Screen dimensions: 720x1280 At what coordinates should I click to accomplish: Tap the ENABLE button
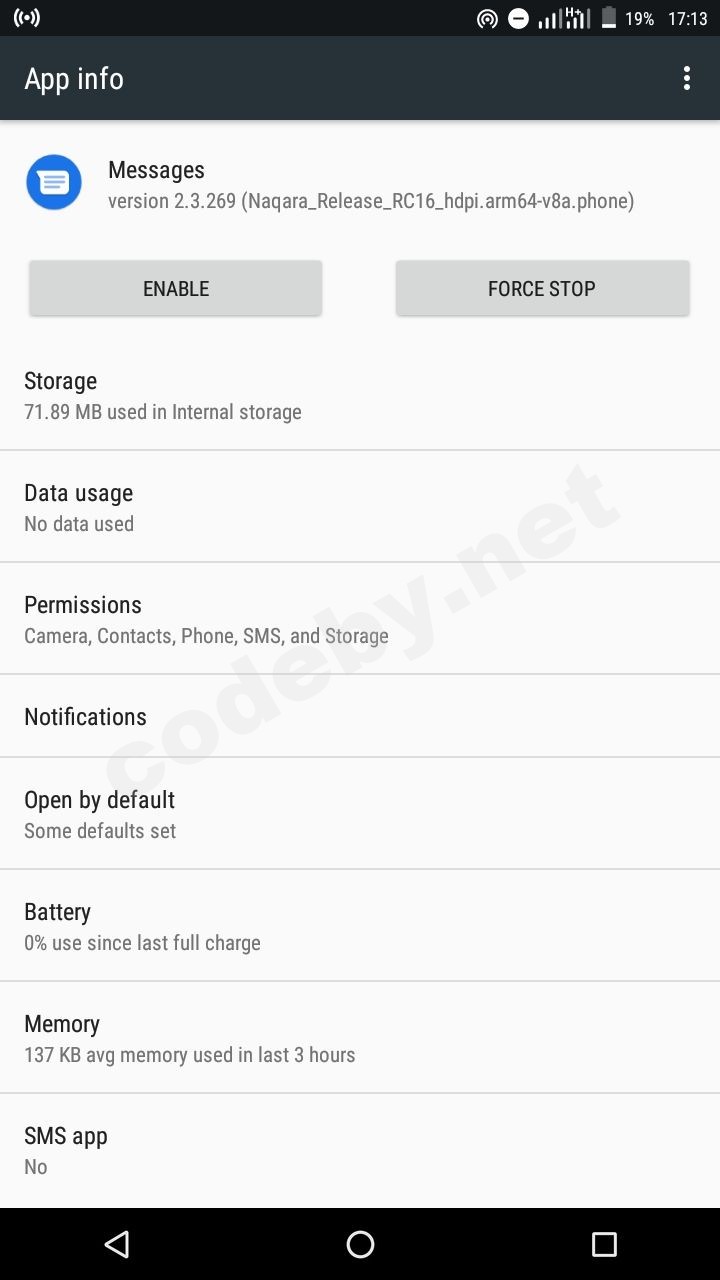[176, 288]
